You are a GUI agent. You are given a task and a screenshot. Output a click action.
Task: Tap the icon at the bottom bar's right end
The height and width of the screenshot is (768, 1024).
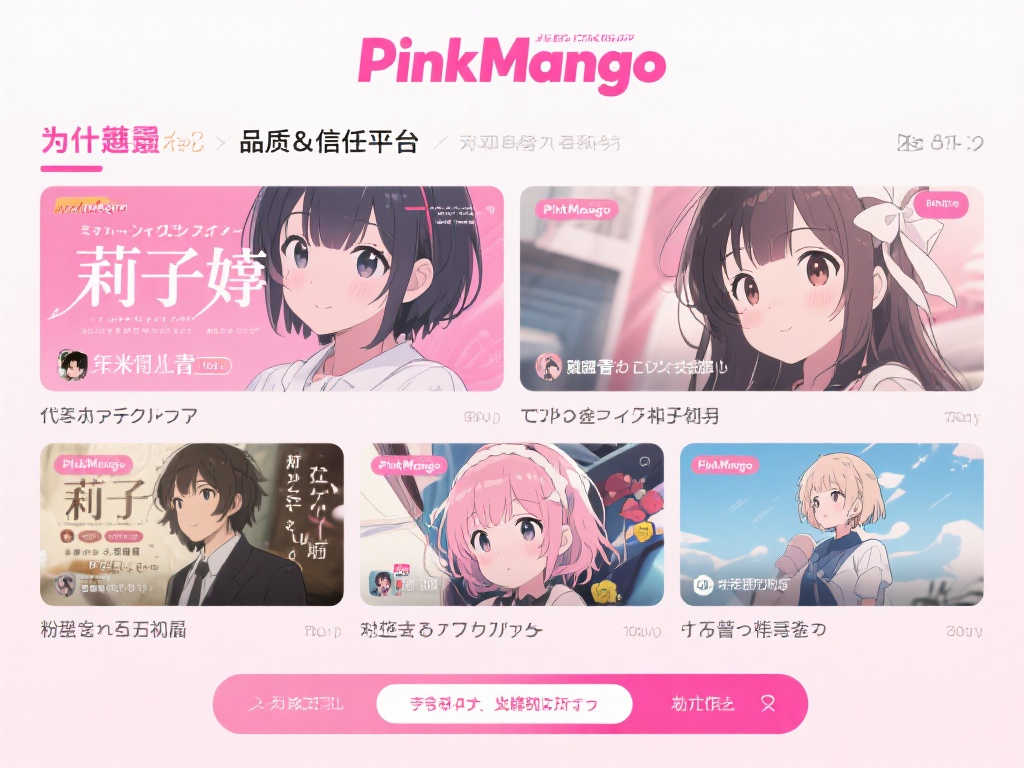tap(768, 704)
